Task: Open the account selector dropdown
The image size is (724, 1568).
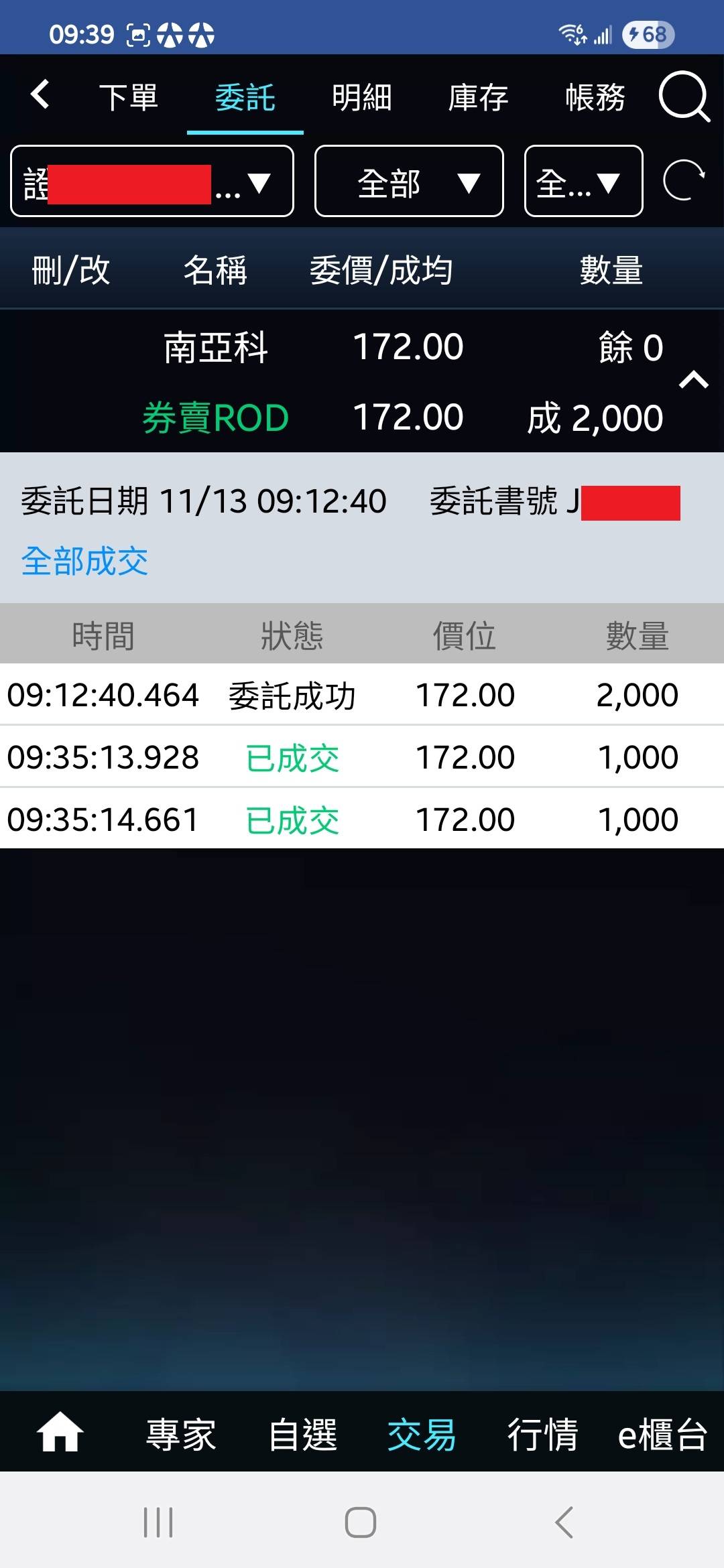Action: coord(152,182)
